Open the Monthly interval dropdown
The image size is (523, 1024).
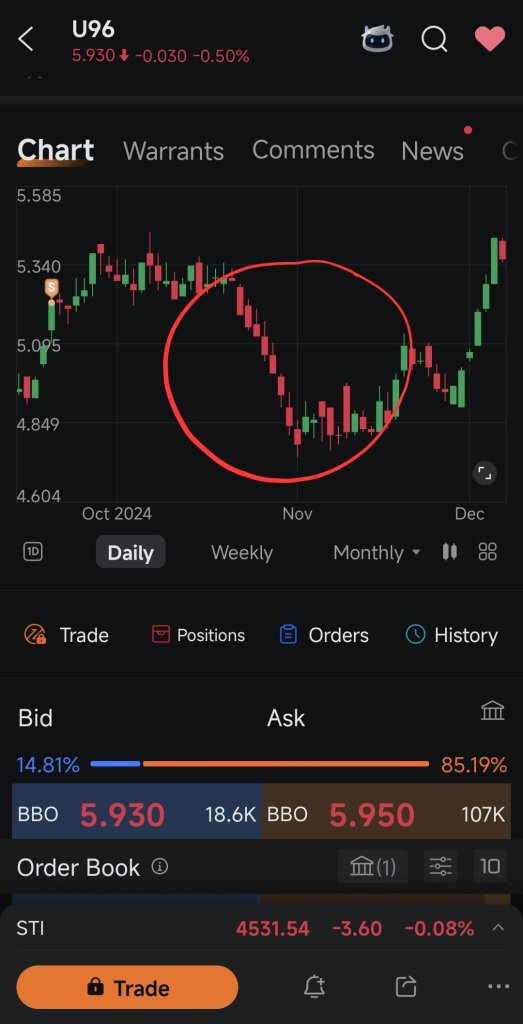click(x=376, y=552)
